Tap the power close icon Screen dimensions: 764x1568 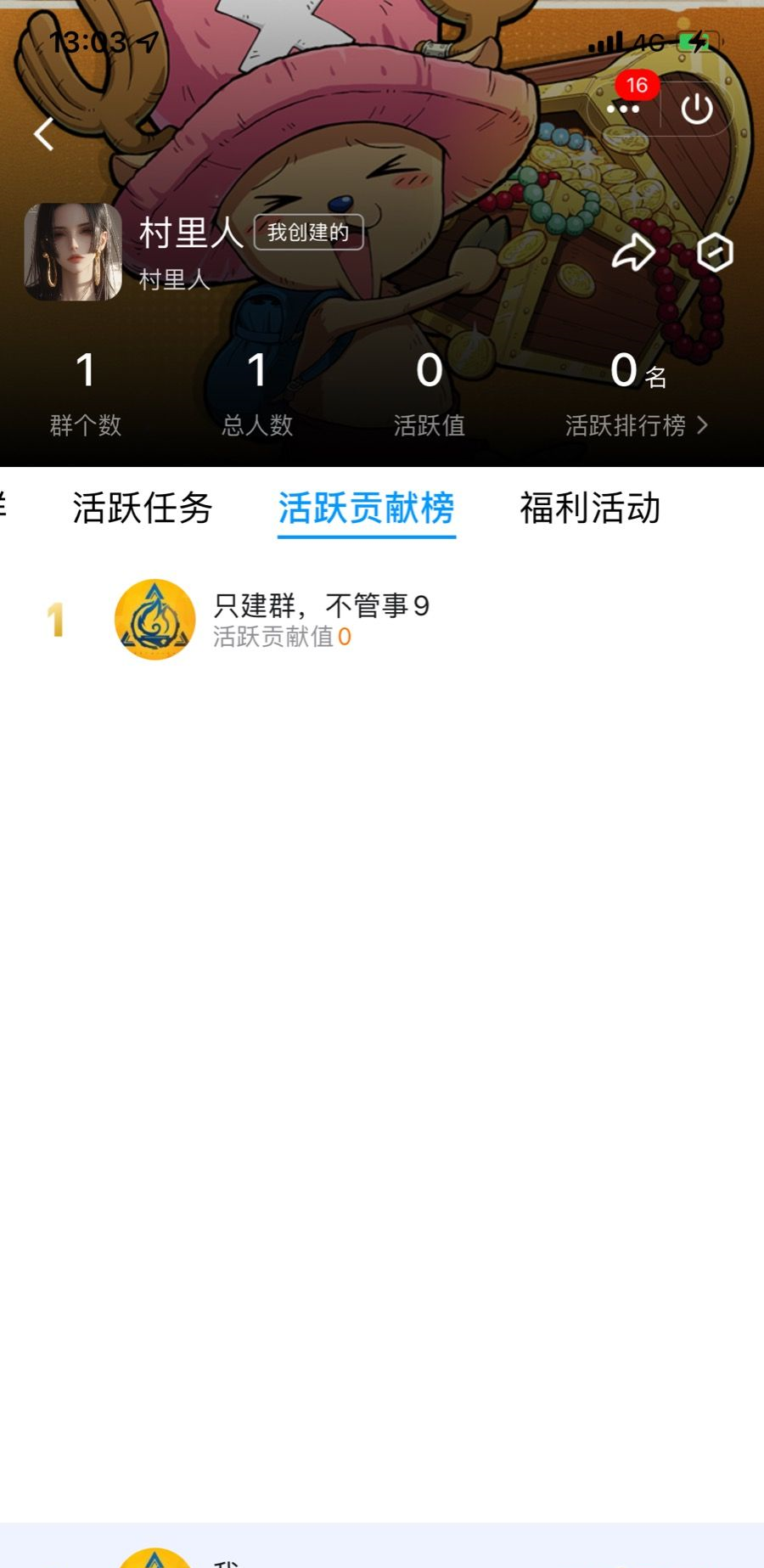point(696,109)
